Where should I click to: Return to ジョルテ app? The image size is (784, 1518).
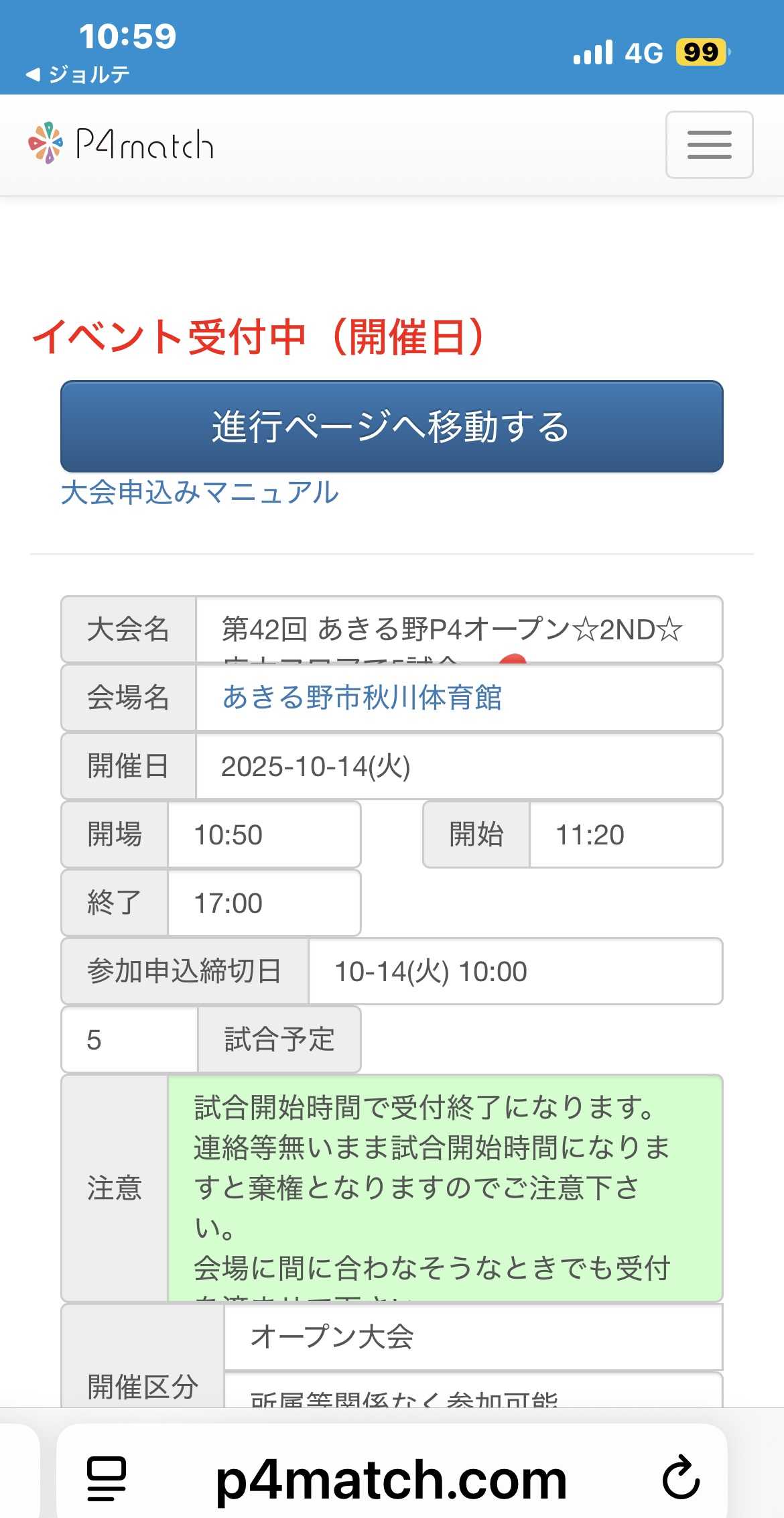(x=79, y=74)
